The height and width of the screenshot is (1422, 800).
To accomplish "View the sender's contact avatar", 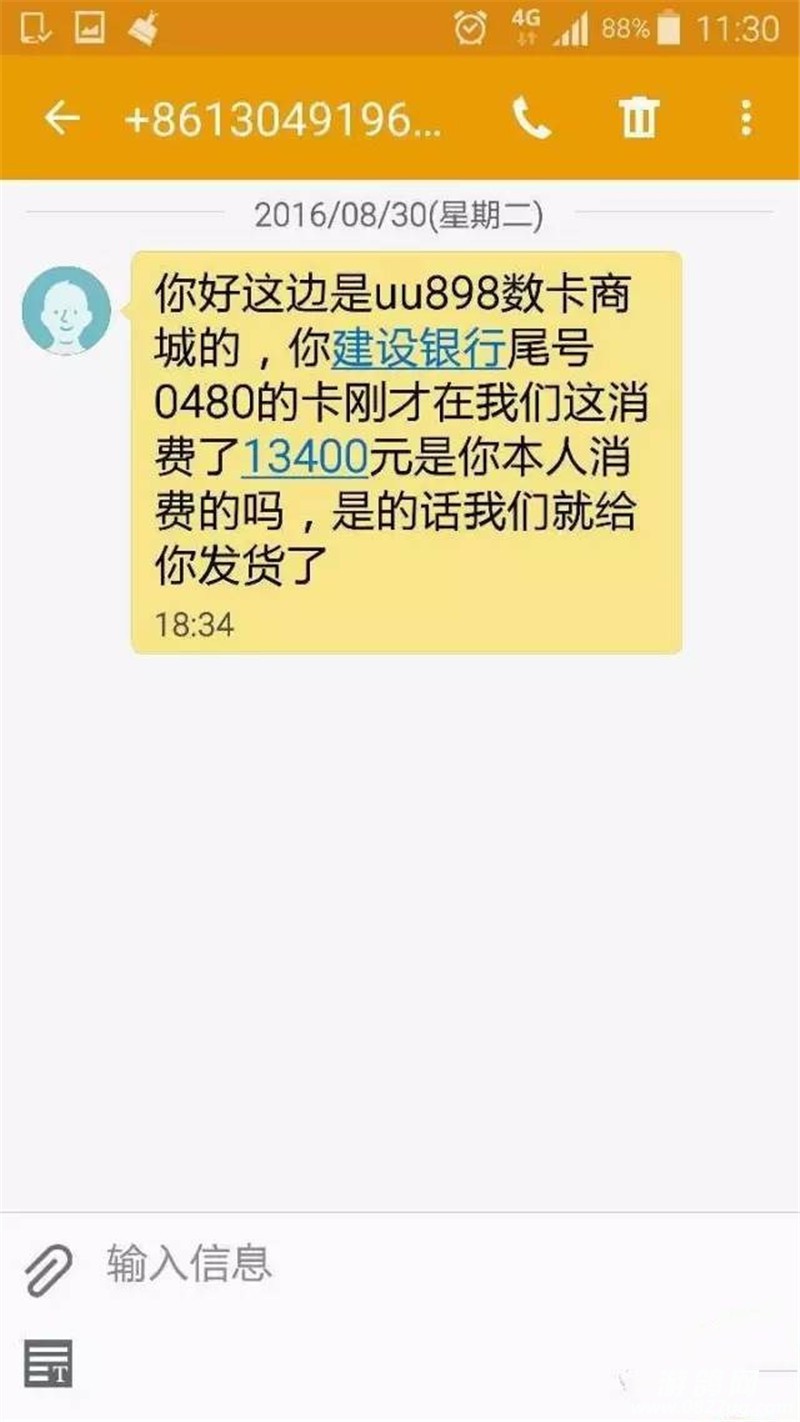I will [66, 310].
